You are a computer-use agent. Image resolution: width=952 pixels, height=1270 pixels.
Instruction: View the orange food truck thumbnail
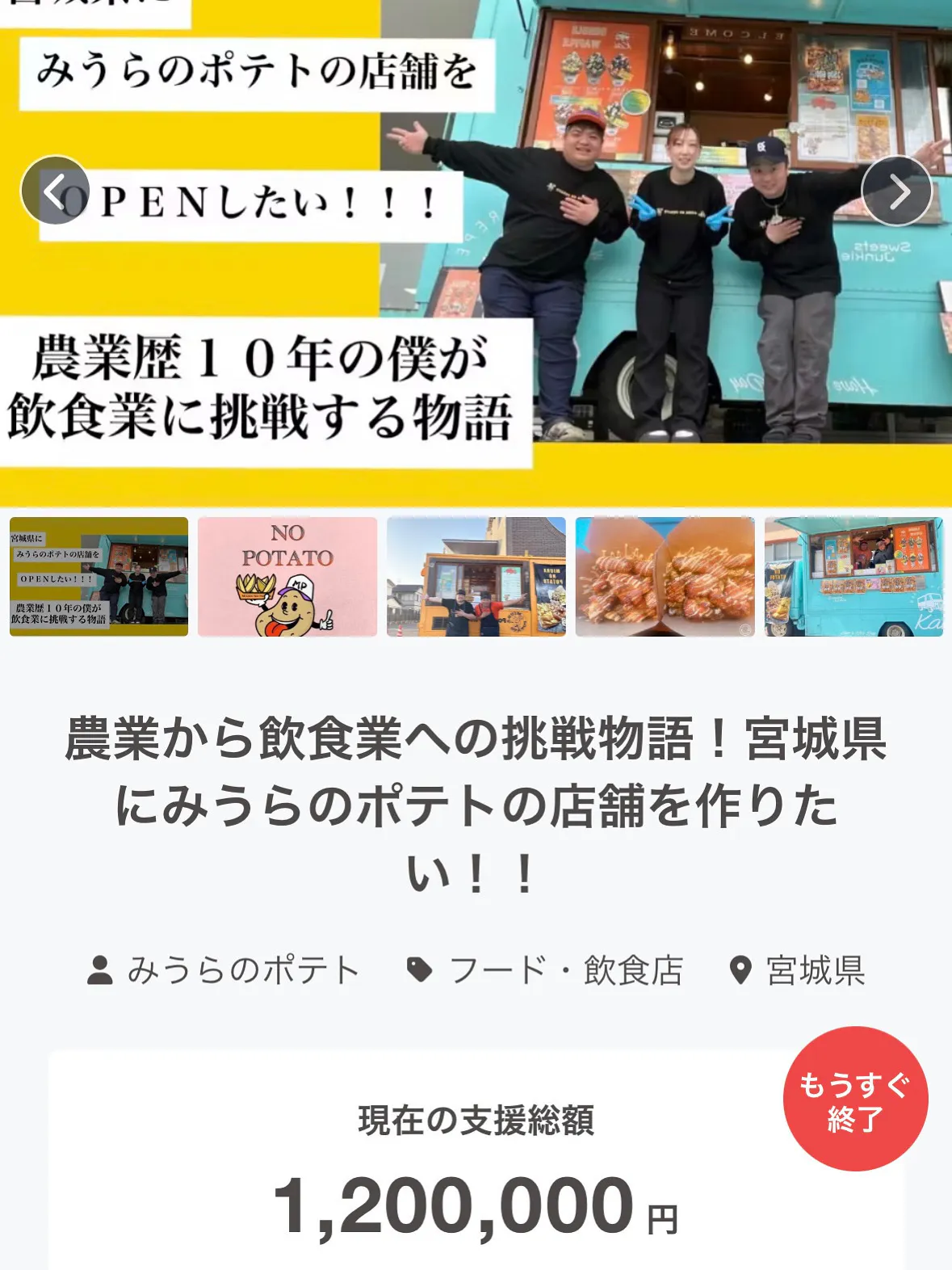(x=476, y=577)
